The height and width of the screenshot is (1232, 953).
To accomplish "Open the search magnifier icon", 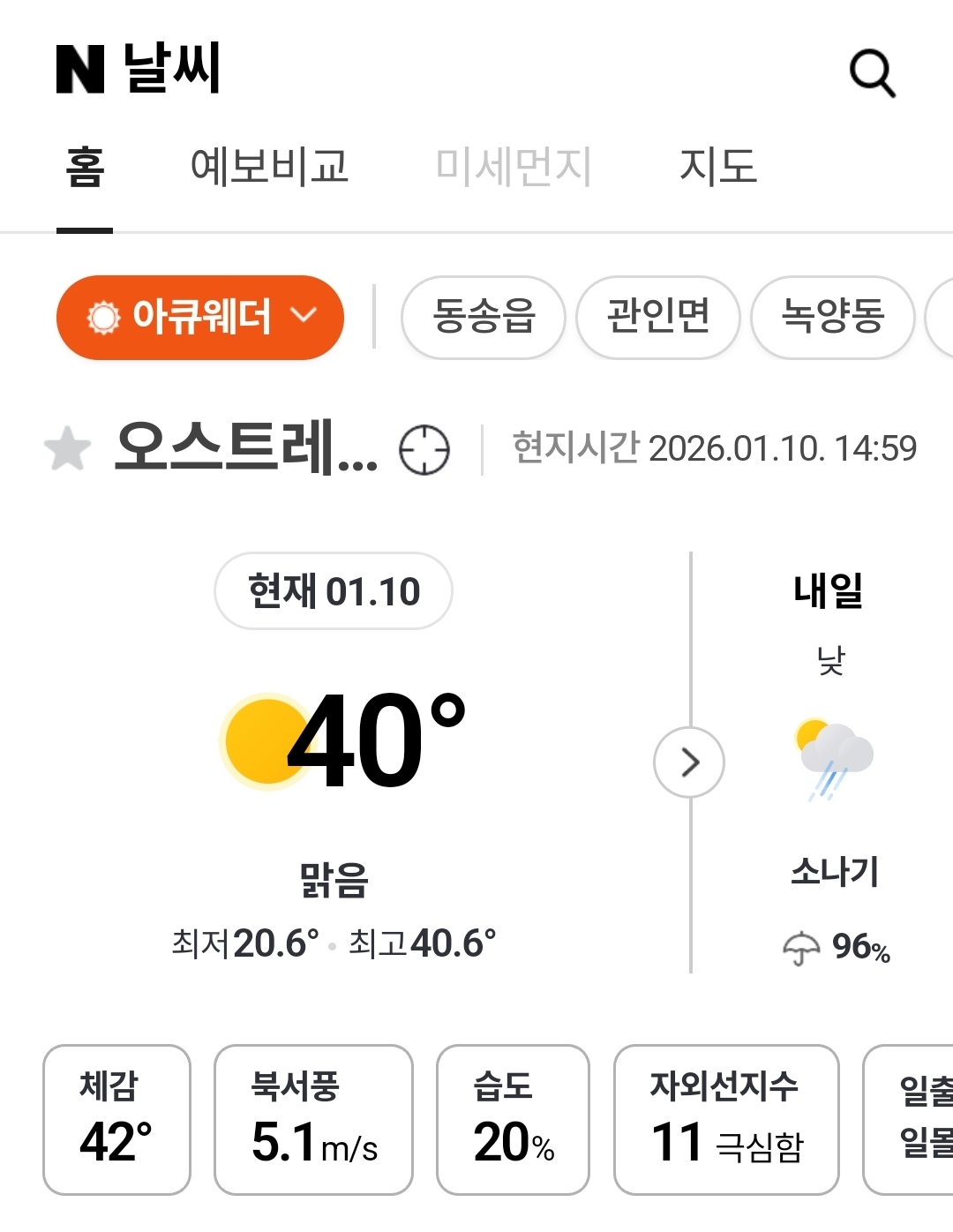I will pyautogui.click(x=872, y=72).
